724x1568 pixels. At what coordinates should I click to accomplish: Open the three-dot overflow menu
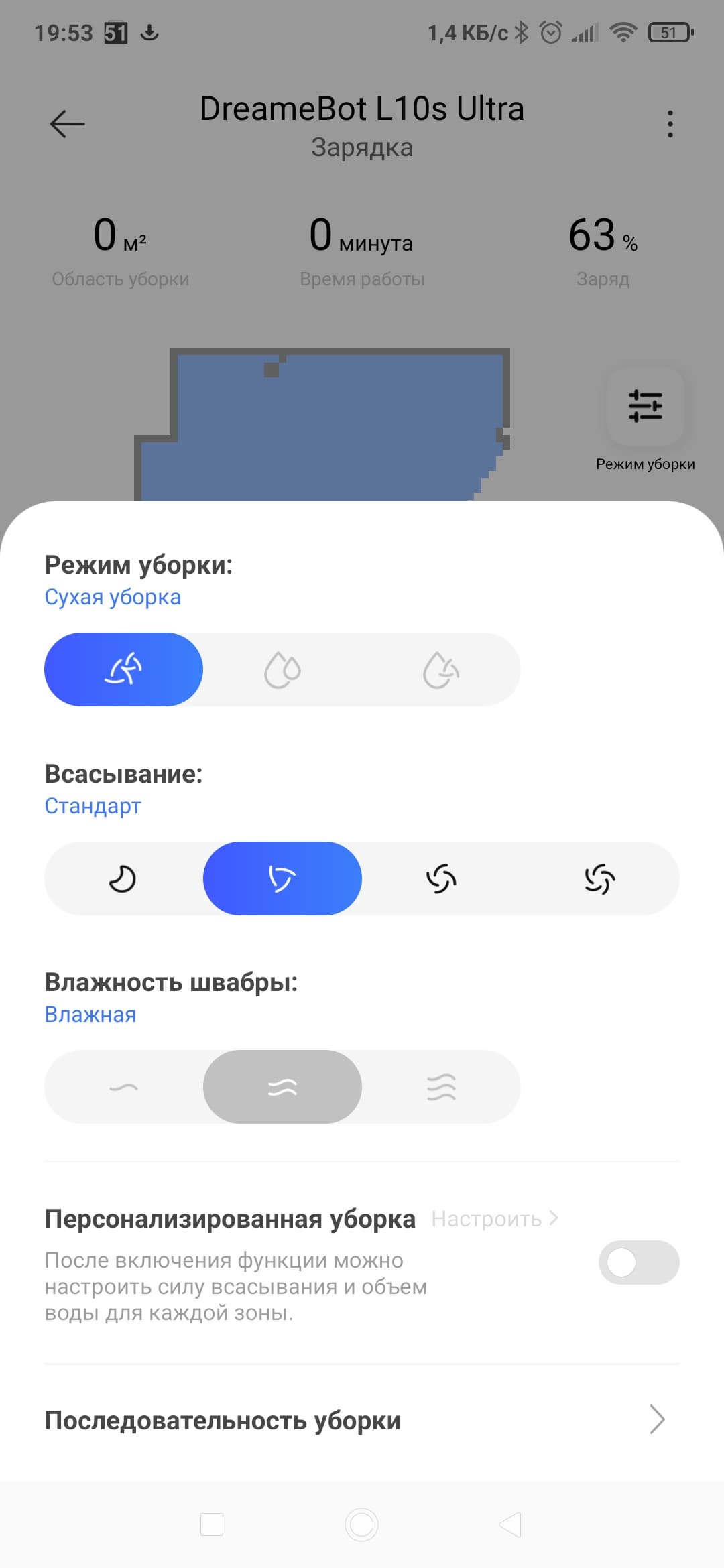[670, 124]
